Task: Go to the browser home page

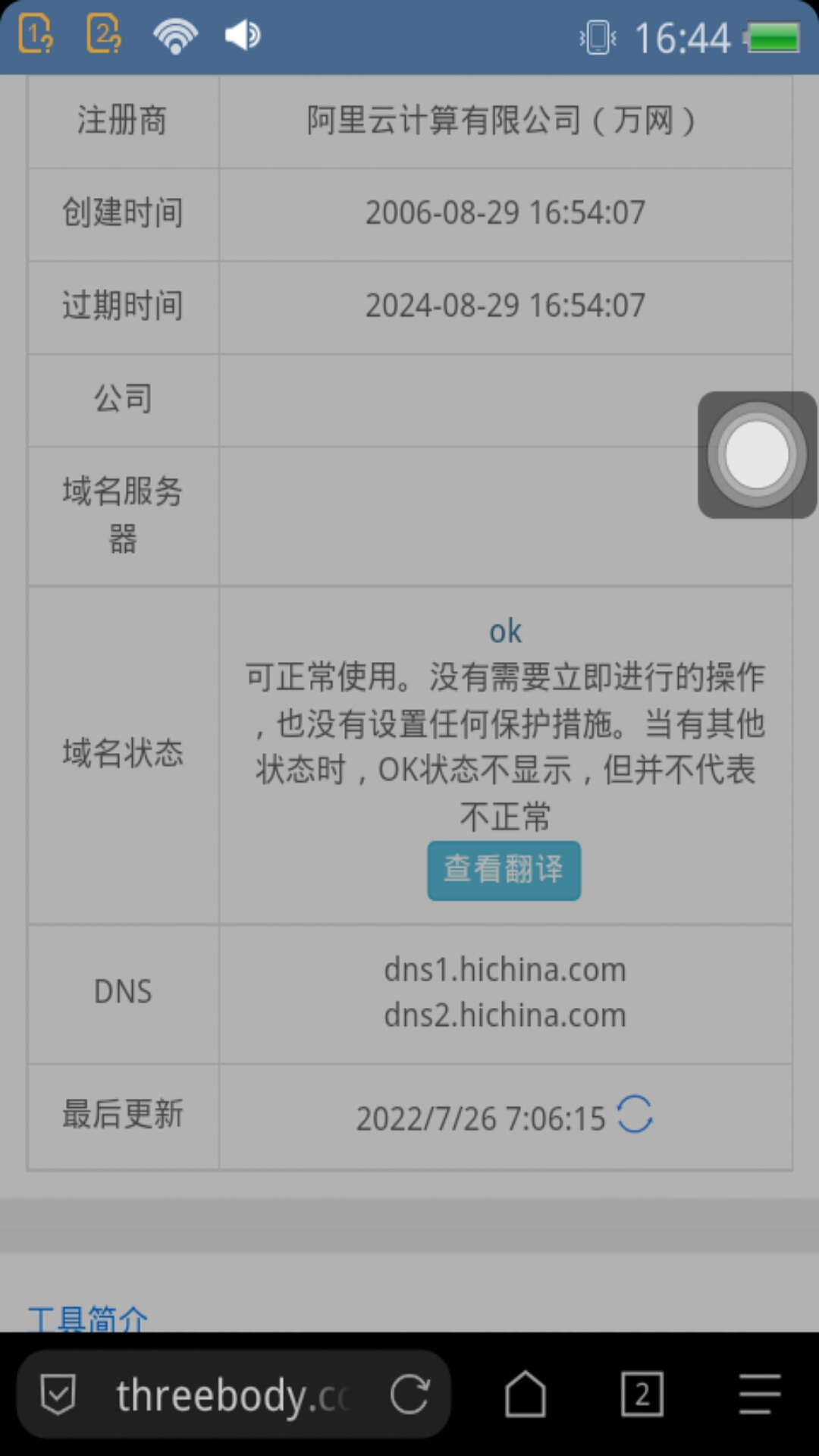Action: coord(526,1395)
